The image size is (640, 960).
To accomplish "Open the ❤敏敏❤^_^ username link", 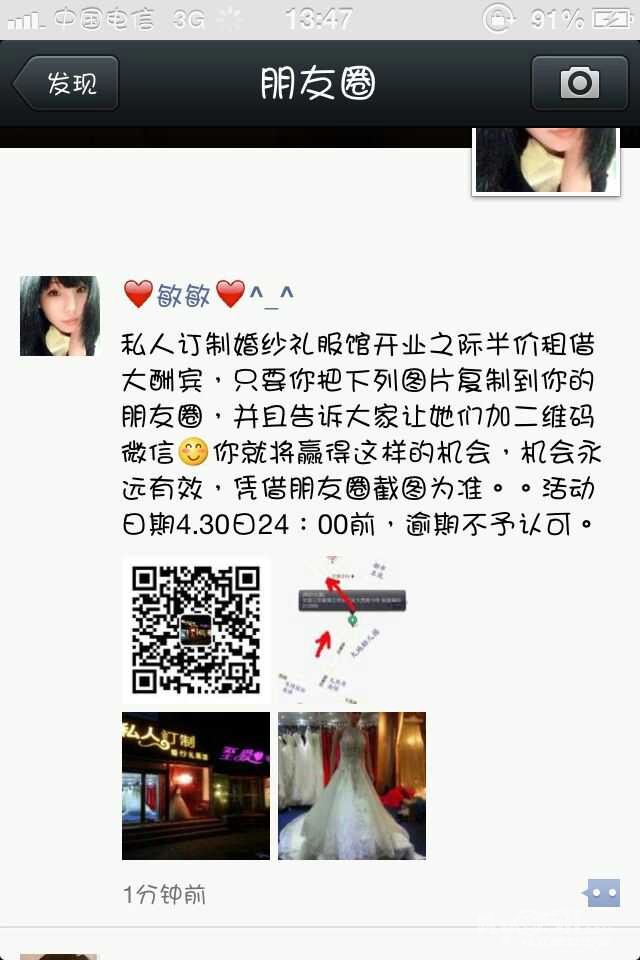I will [208, 295].
